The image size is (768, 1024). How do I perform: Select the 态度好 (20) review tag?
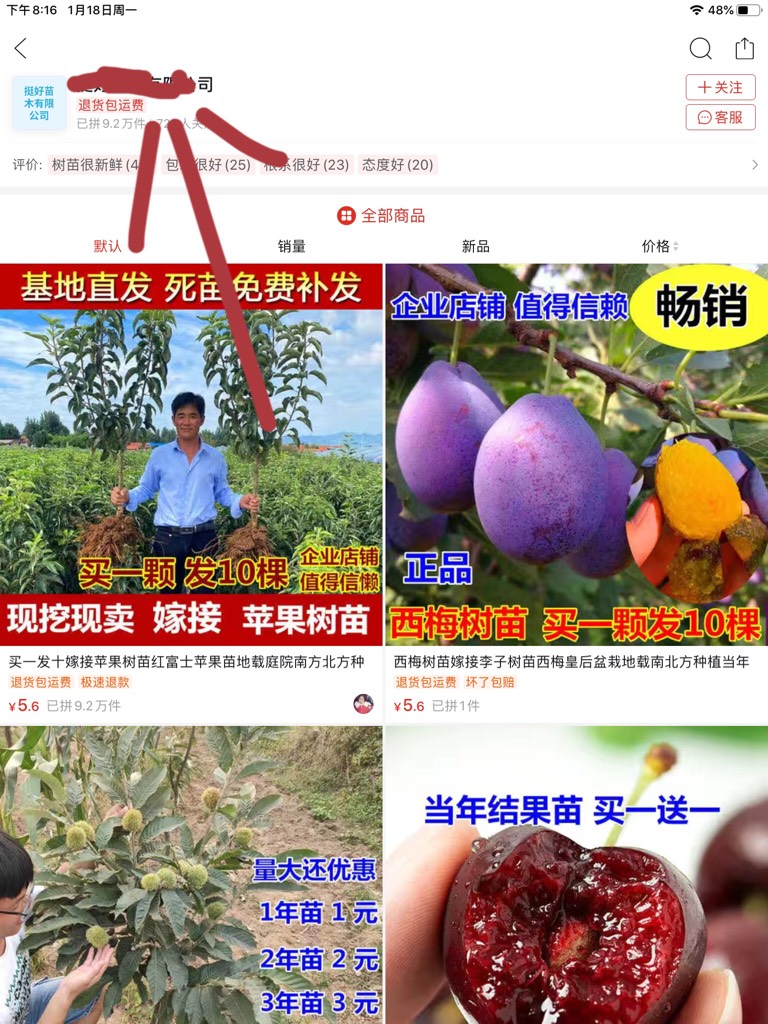[397, 165]
